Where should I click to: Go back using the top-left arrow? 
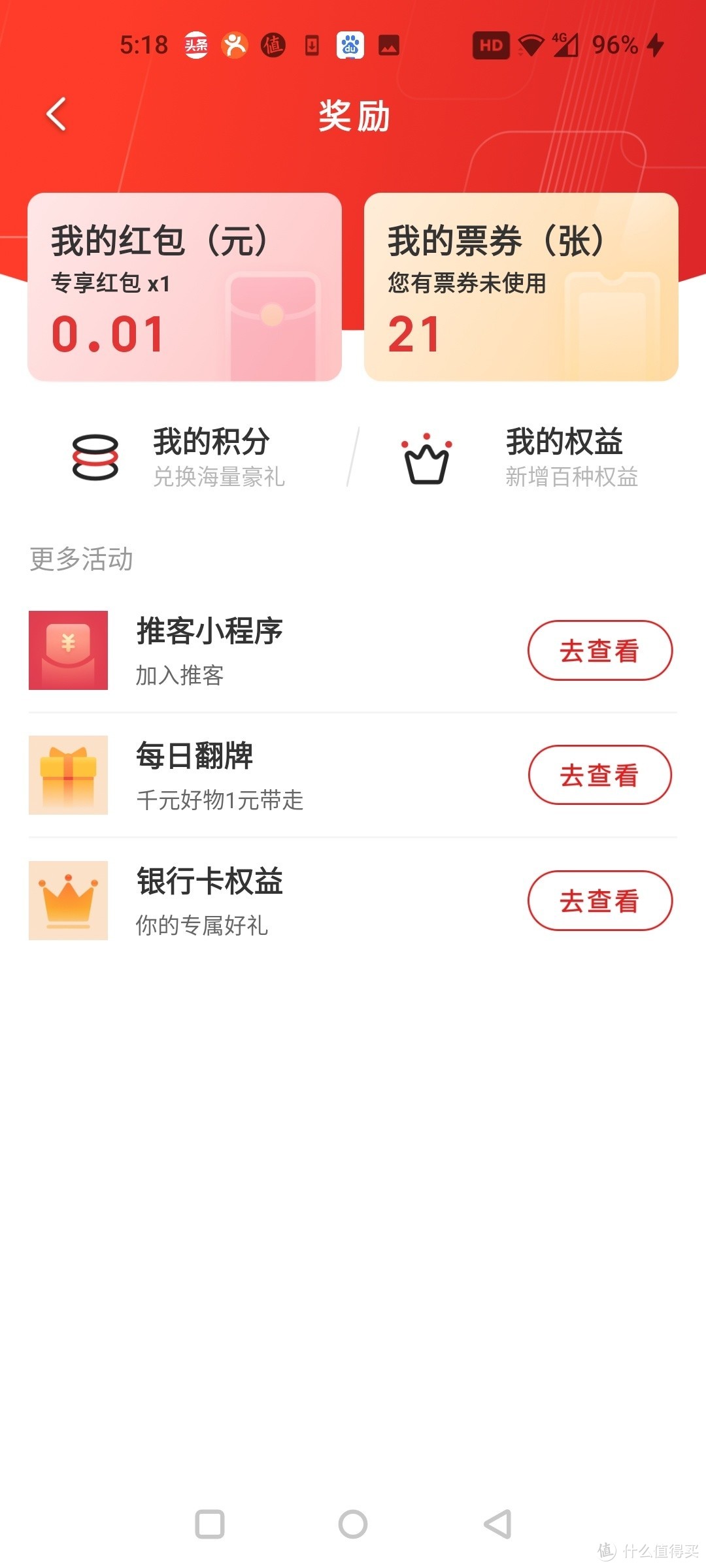click(58, 112)
